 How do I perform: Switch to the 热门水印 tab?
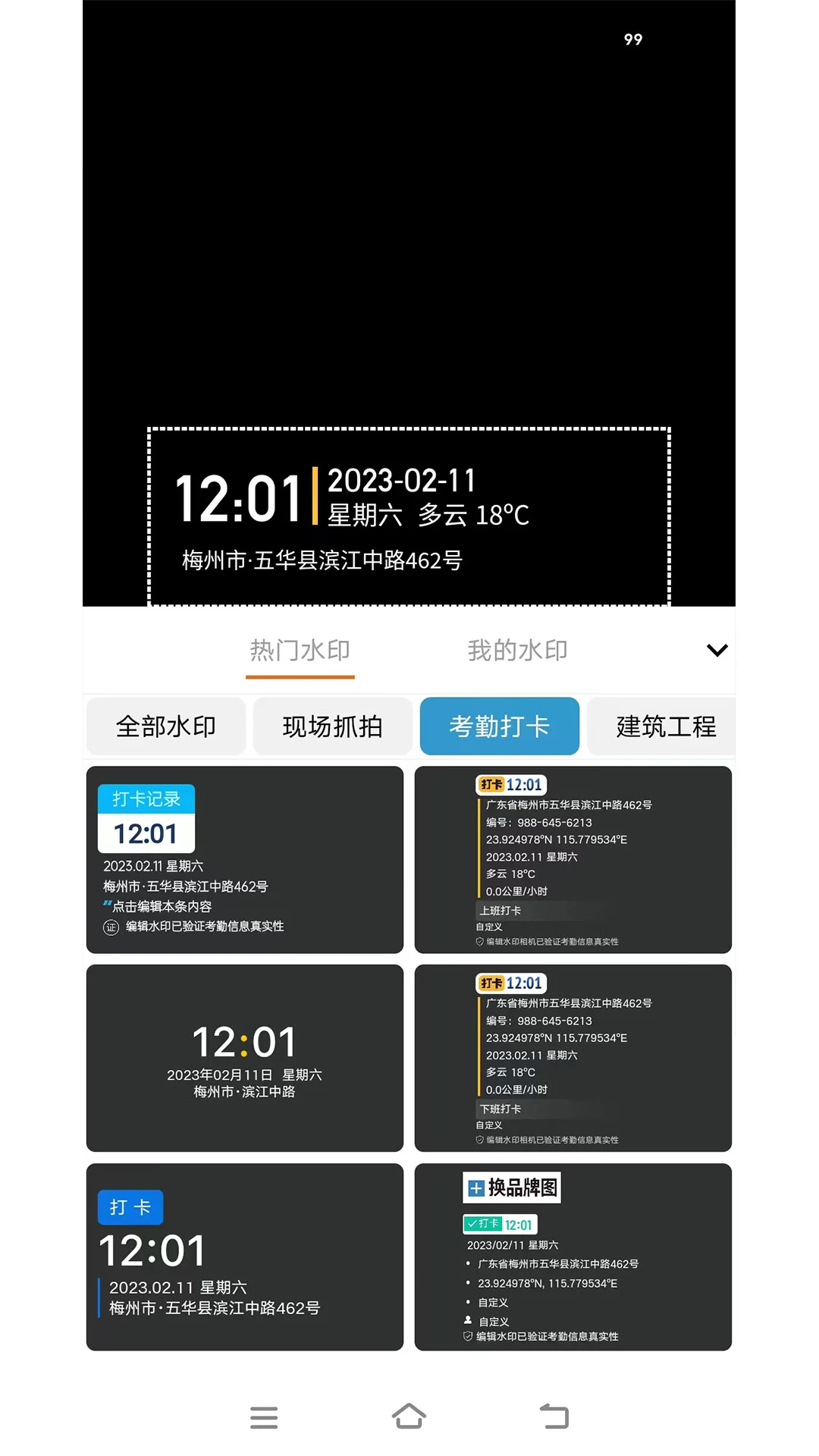300,651
